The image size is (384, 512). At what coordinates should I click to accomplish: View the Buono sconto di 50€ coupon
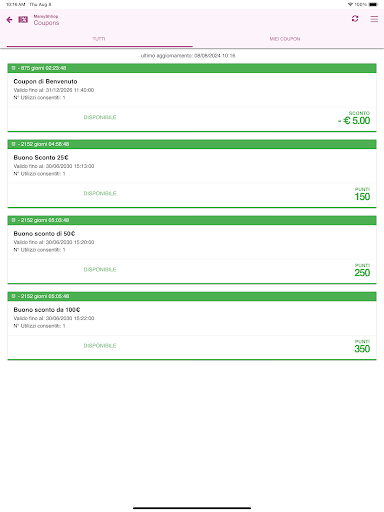click(x=192, y=250)
